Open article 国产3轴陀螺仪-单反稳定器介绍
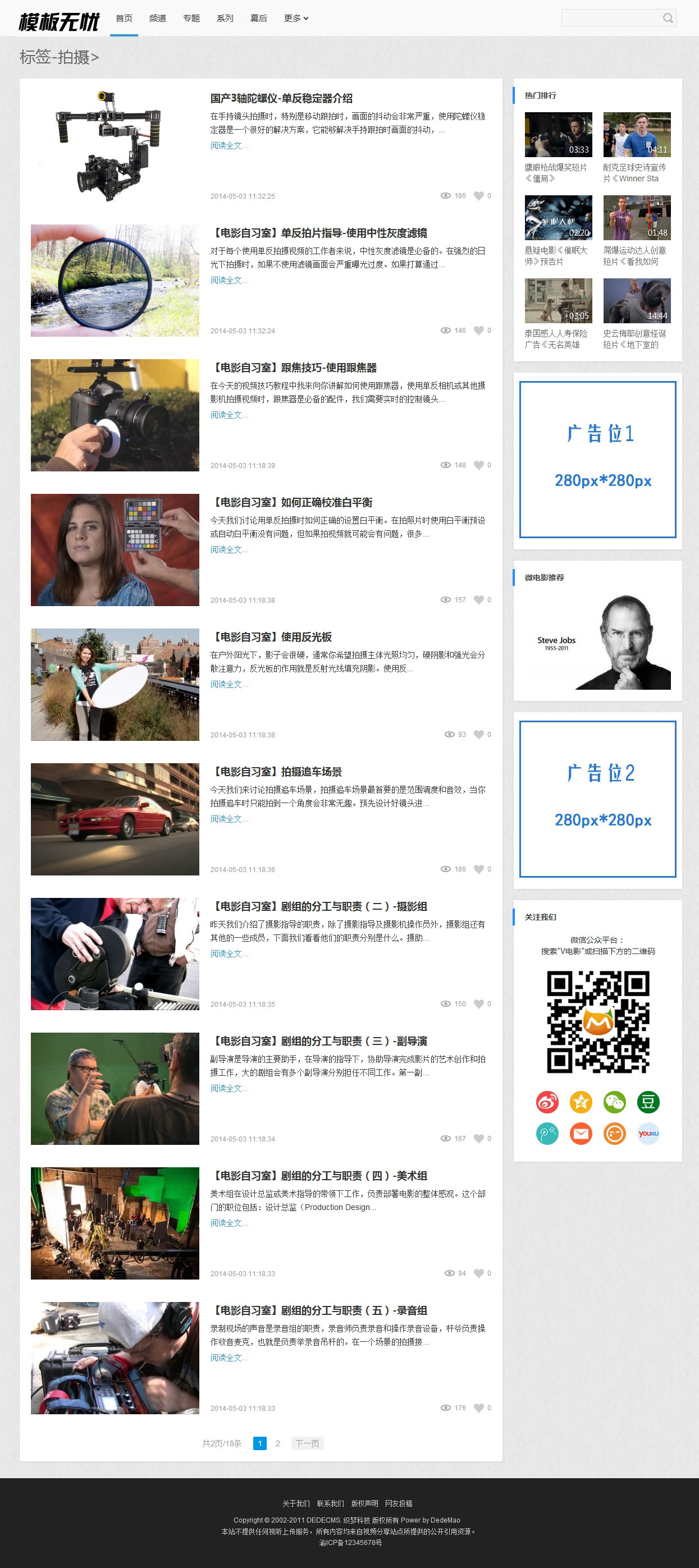The width and height of the screenshot is (699, 1568). (x=281, y=99)
